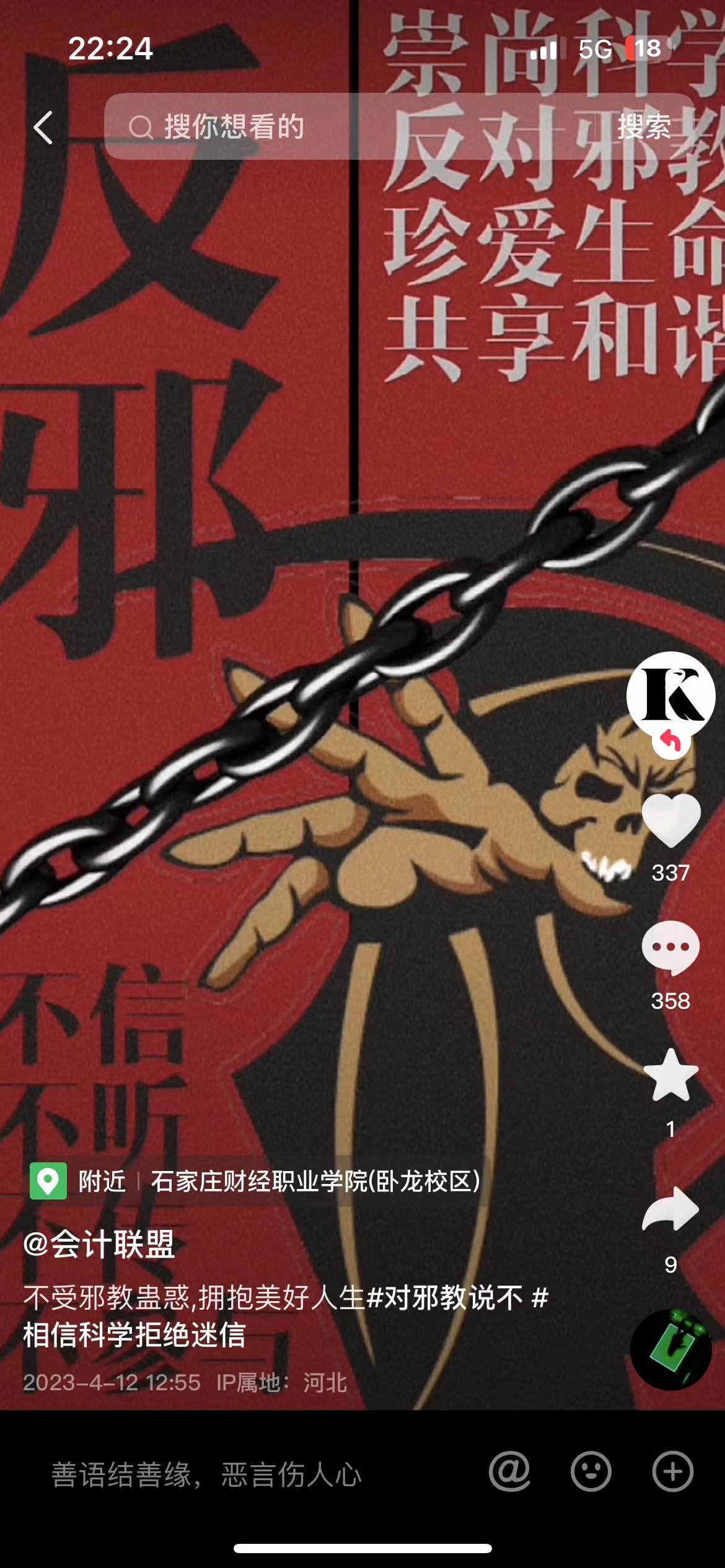Open the @会计联盟 account name
Viewport: 725px width, 1568px height.
[99, 1245]
